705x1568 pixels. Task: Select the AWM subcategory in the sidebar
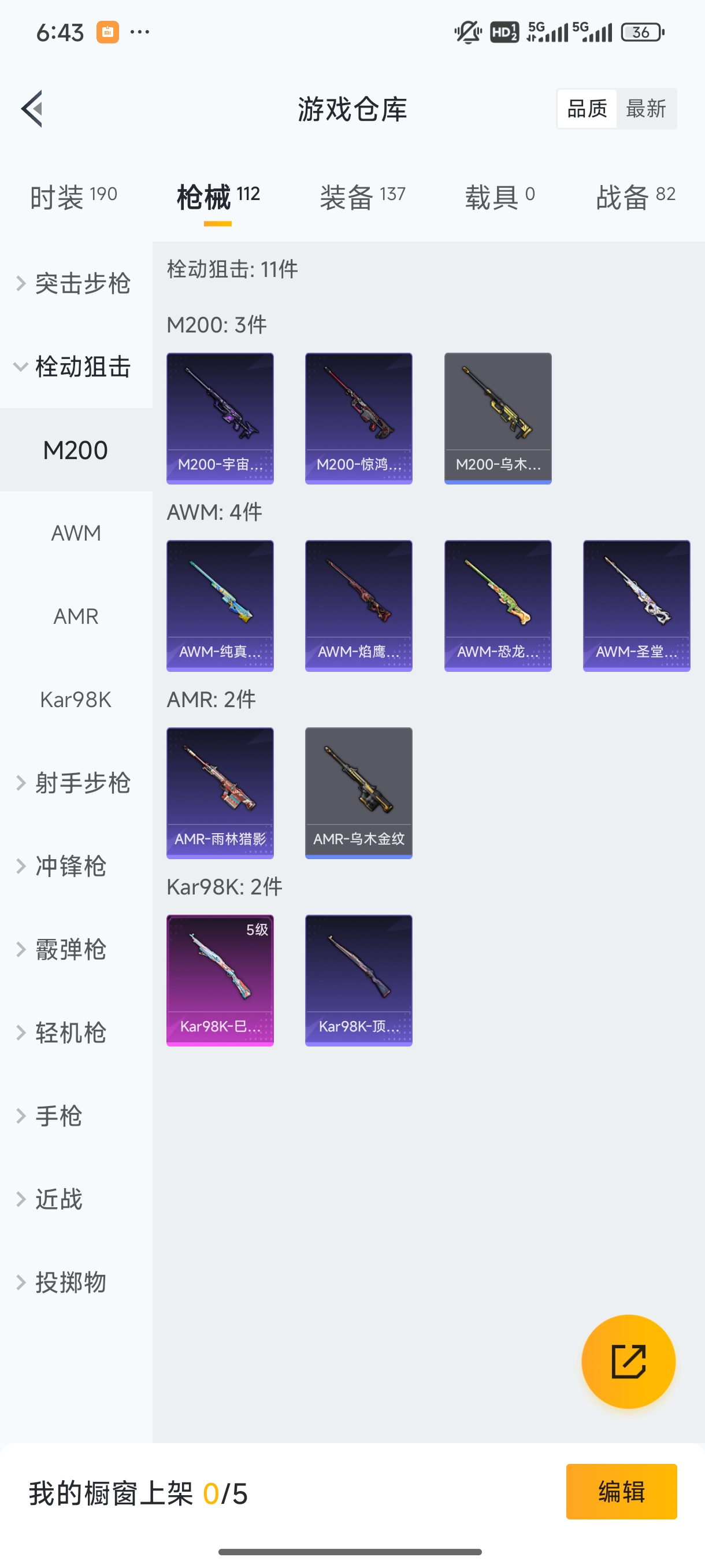(76, 532)
